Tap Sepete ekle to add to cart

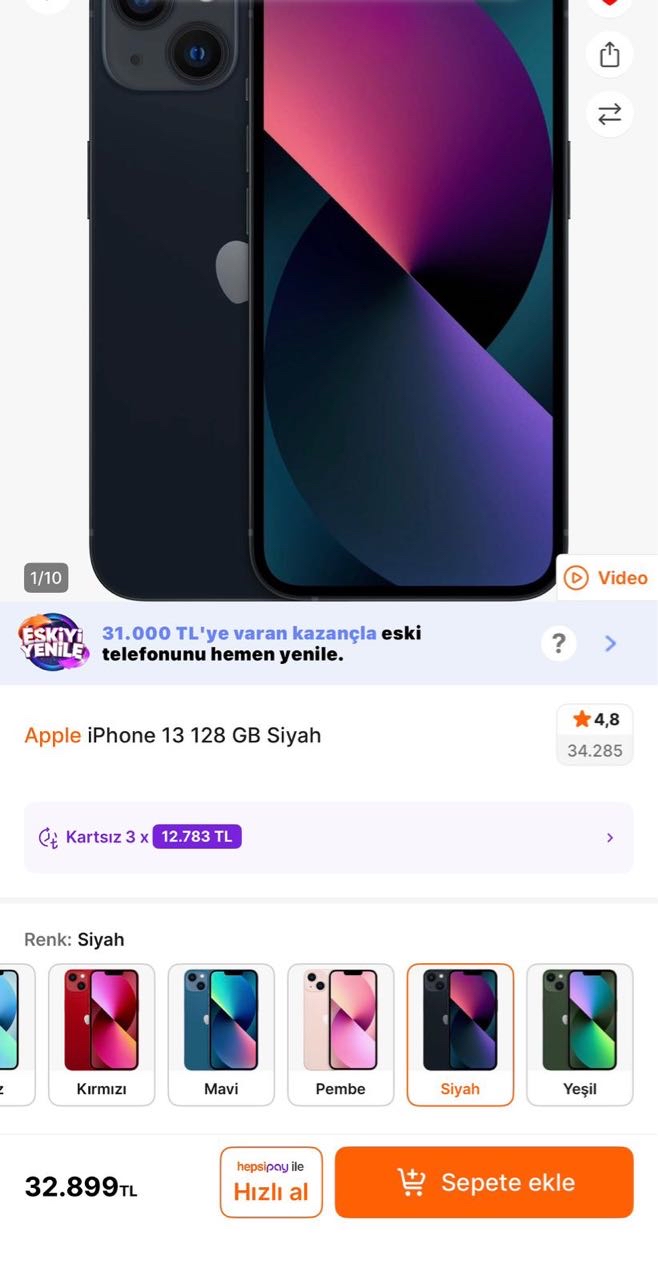pos(484,1182)
